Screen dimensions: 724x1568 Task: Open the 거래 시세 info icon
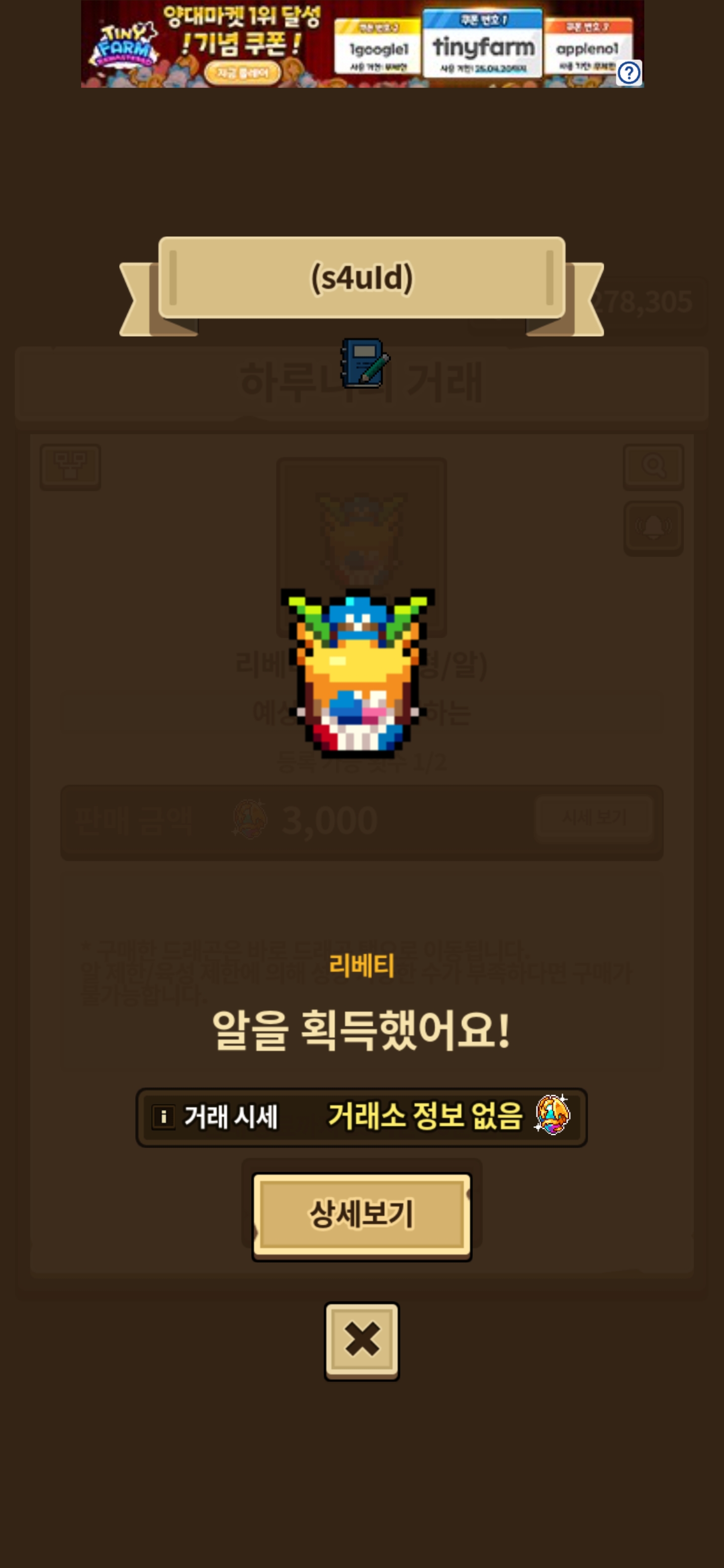click(x=163, y=1117)
